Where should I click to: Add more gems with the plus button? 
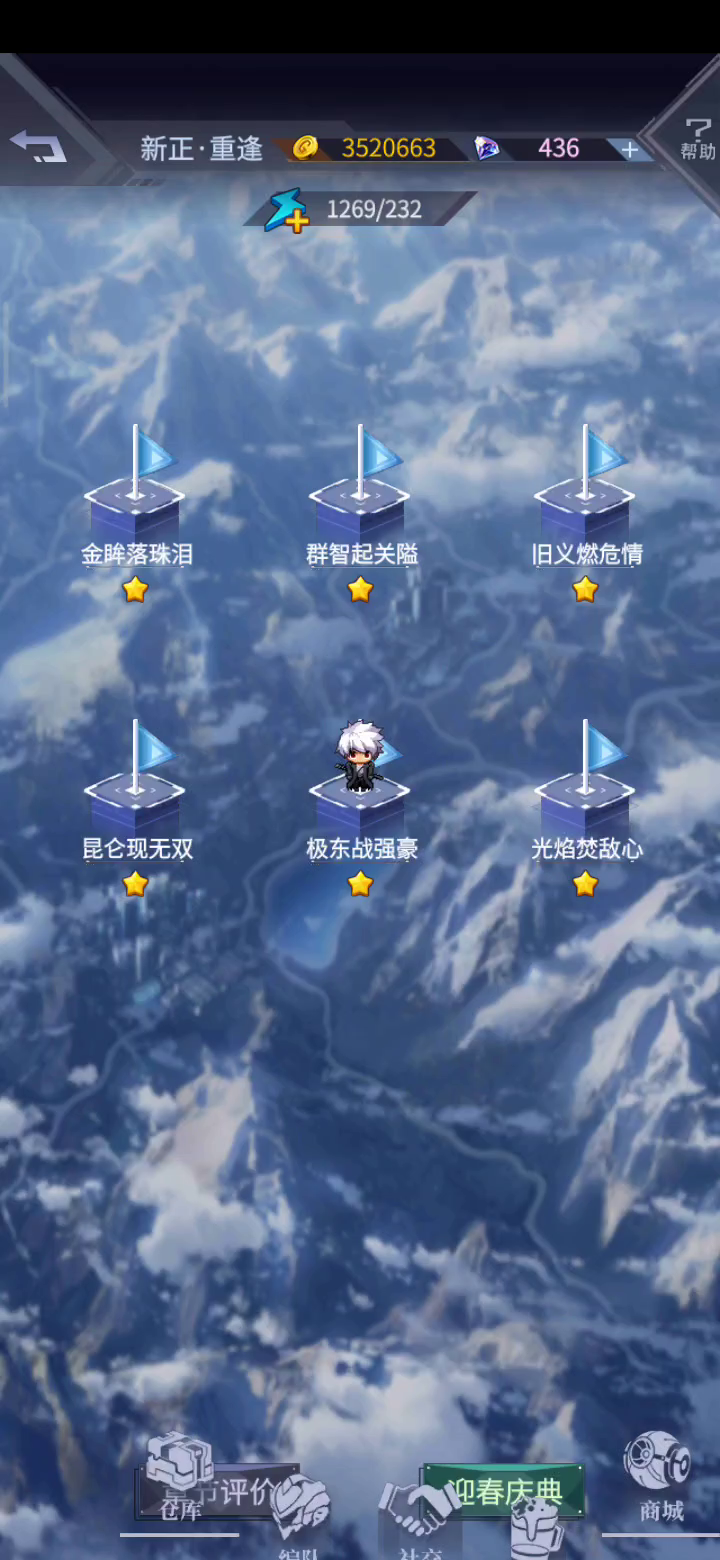(629, 149)
